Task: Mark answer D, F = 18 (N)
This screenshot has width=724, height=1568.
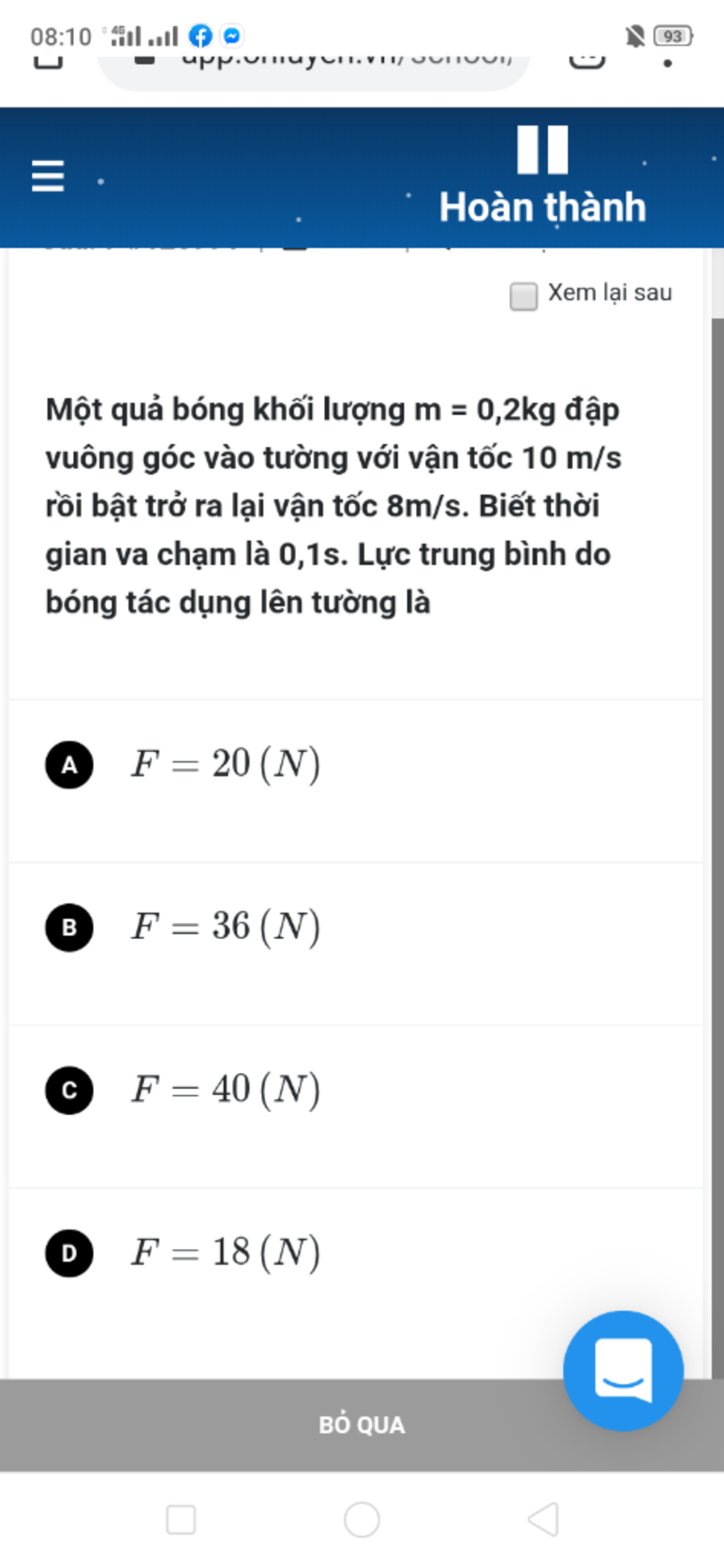Action: (69, 1253)
